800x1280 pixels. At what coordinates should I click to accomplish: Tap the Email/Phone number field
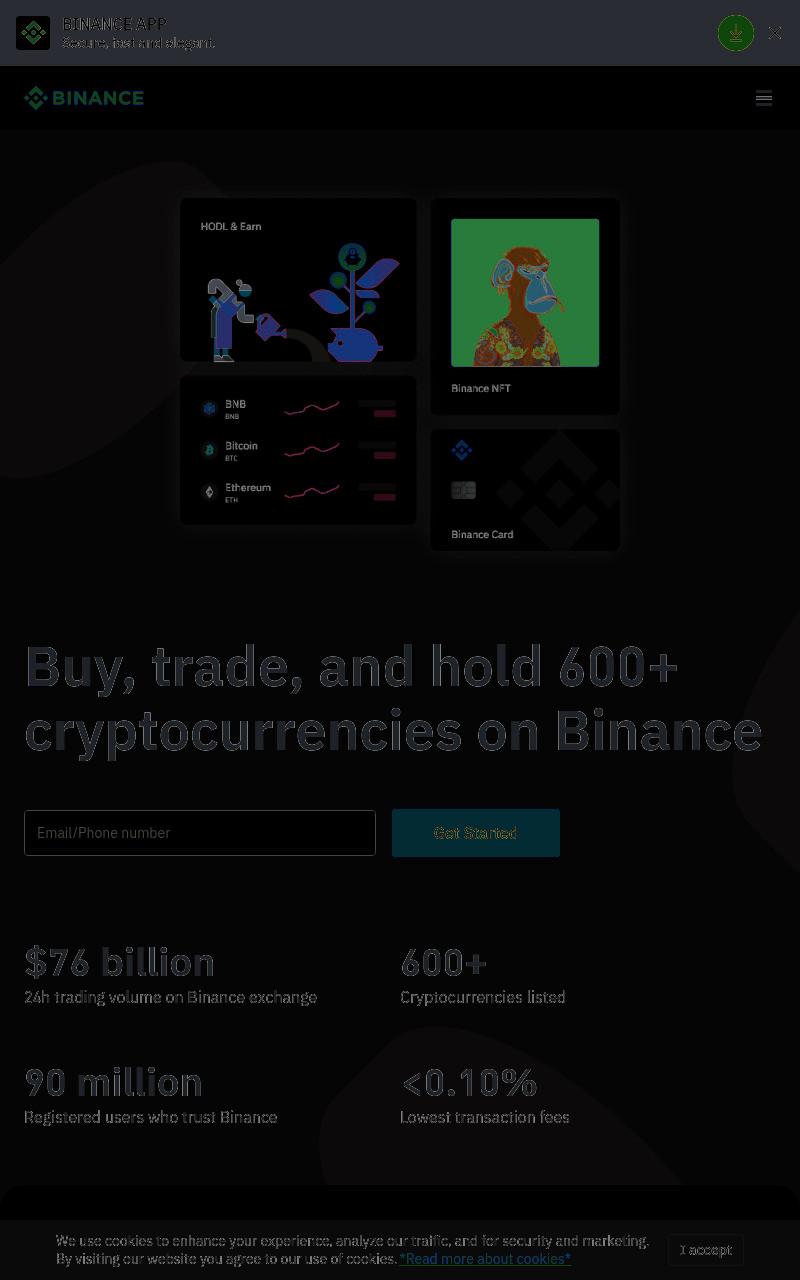click(x=200, y=833)
